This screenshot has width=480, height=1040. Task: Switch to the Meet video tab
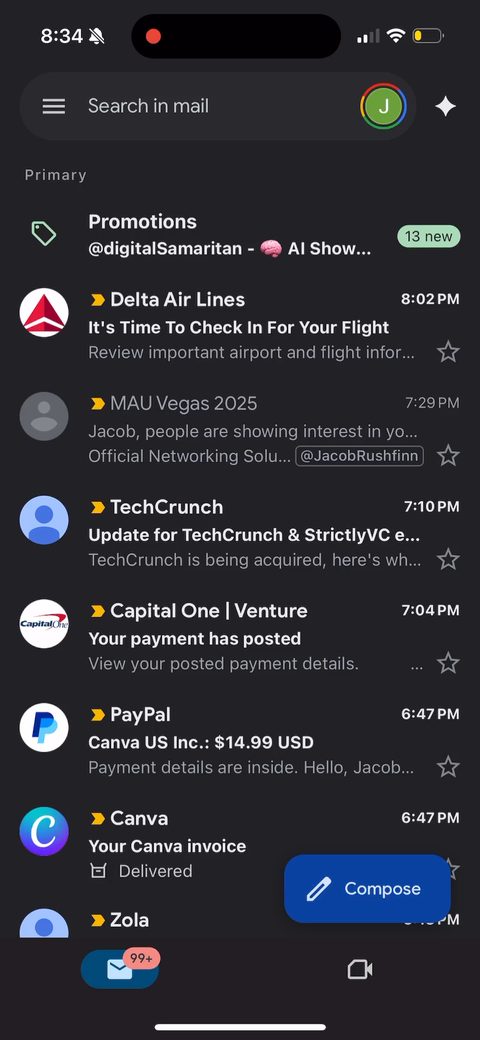[x=360, y=970]
